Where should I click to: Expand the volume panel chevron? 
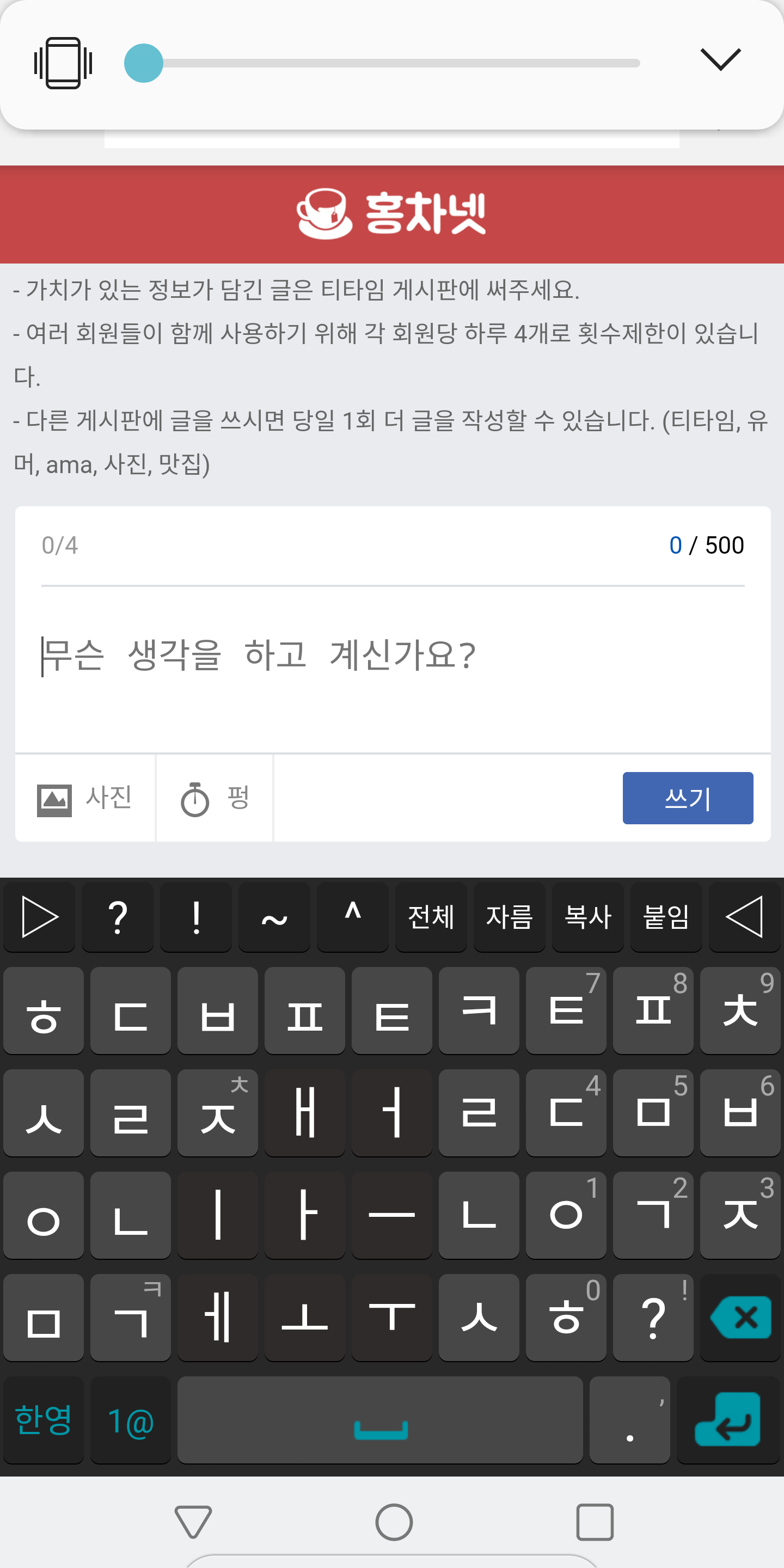click(x=720, y=60)
